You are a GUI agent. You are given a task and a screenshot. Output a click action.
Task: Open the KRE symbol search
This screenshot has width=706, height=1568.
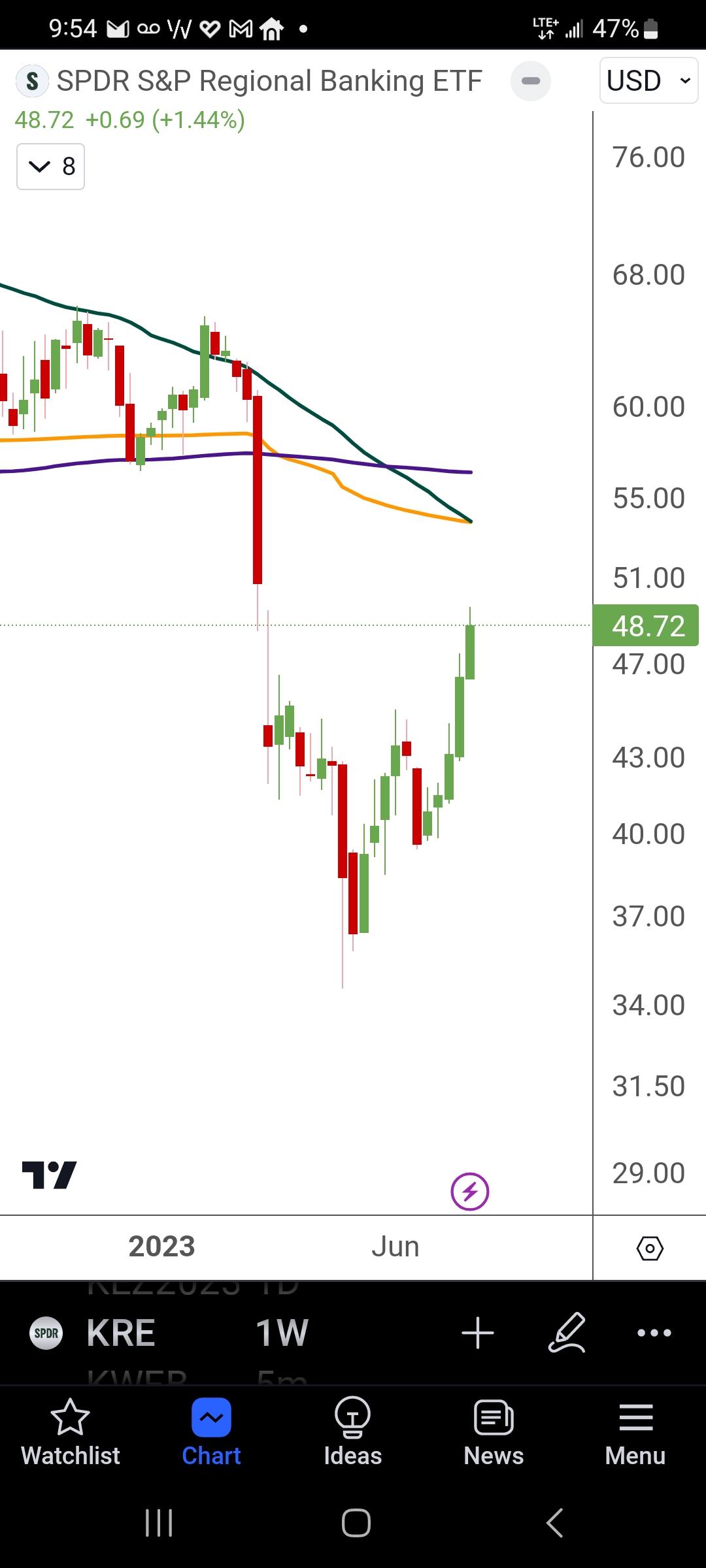[120, 1333]
